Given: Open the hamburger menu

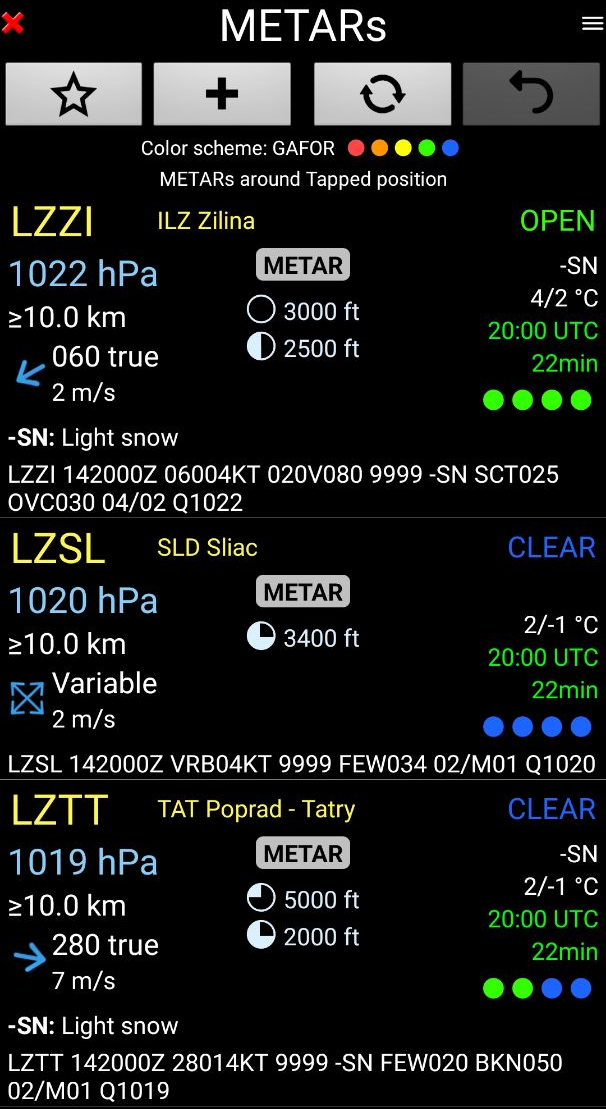Looking at the screenshot, I should tap(592, 23).
